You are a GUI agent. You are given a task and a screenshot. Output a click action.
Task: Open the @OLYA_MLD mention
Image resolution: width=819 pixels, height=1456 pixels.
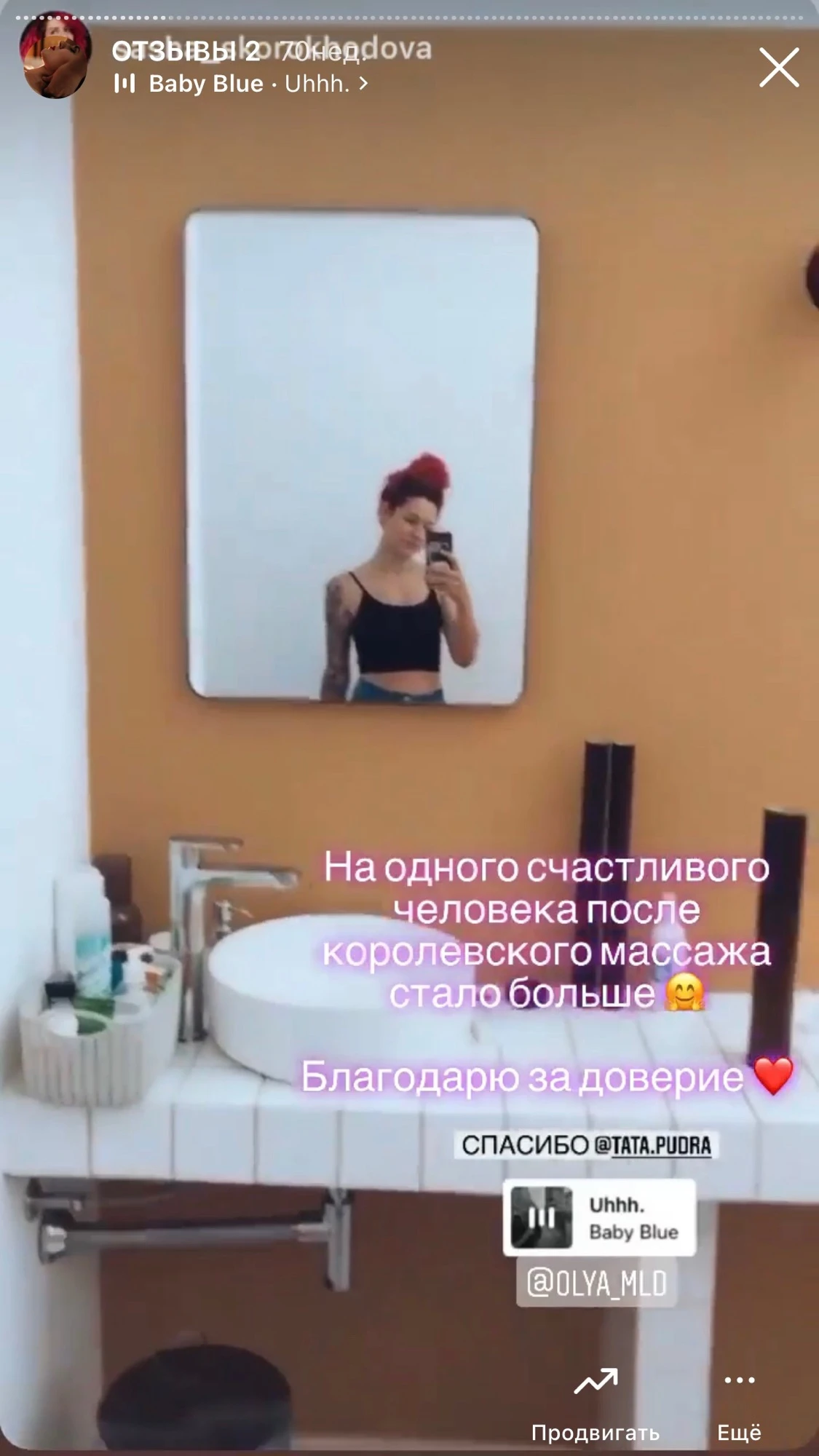click(596, 1283)
